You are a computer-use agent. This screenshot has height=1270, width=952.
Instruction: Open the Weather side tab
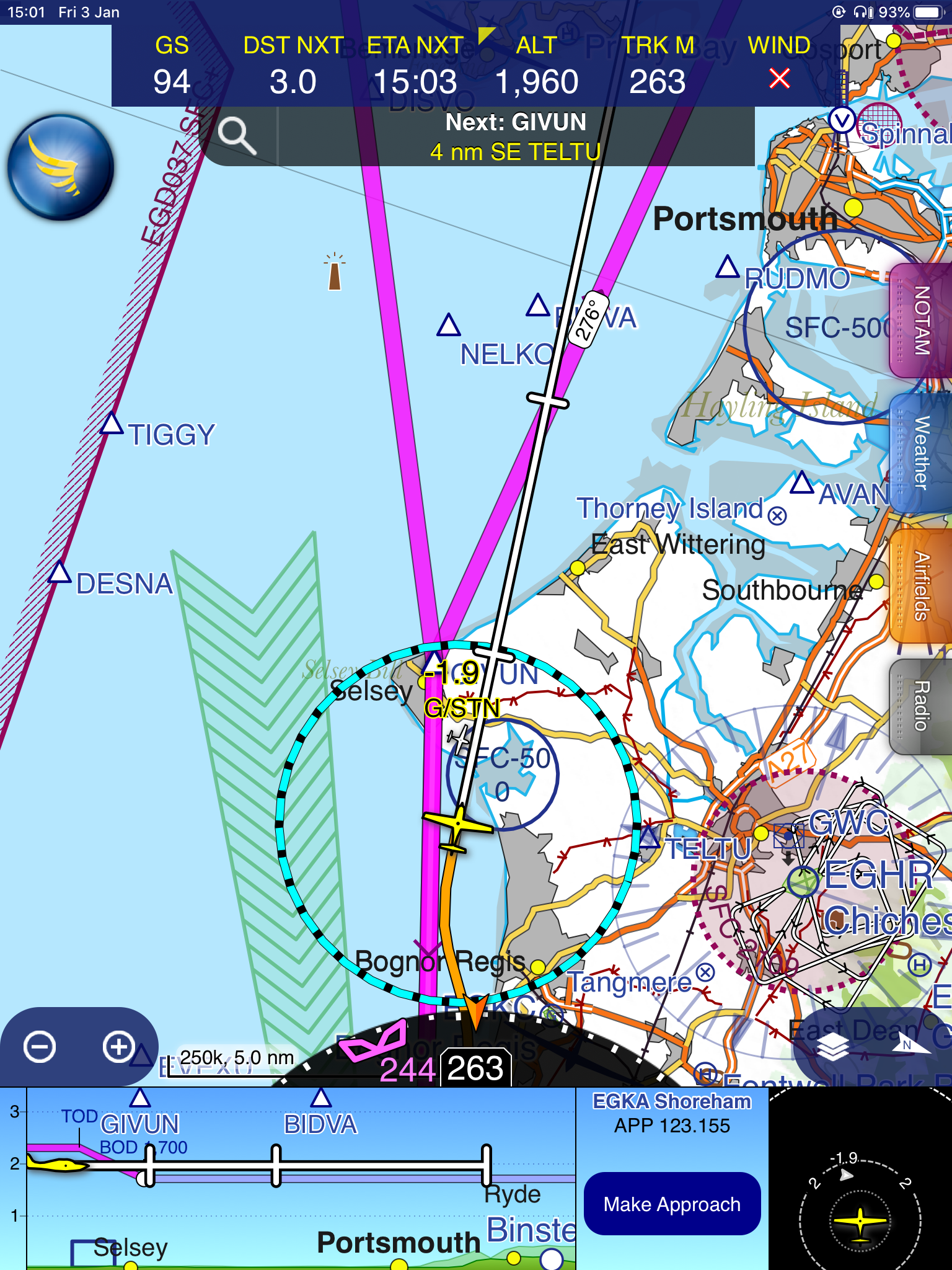pos(921,453)
